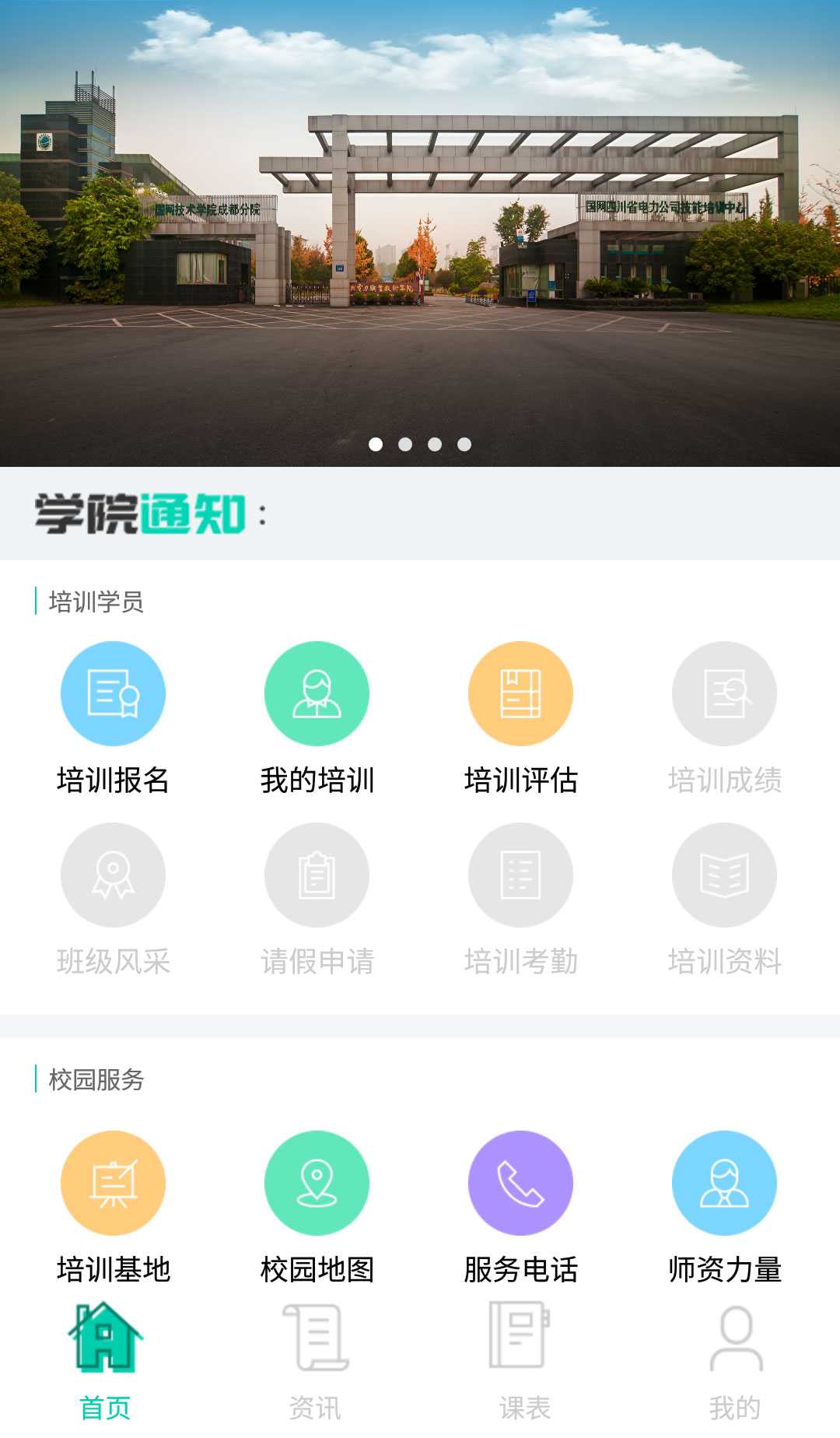This screenshot has width=840, height=1438.
Task: Switch to the 首页 home tab
Action: point(105,1362)
